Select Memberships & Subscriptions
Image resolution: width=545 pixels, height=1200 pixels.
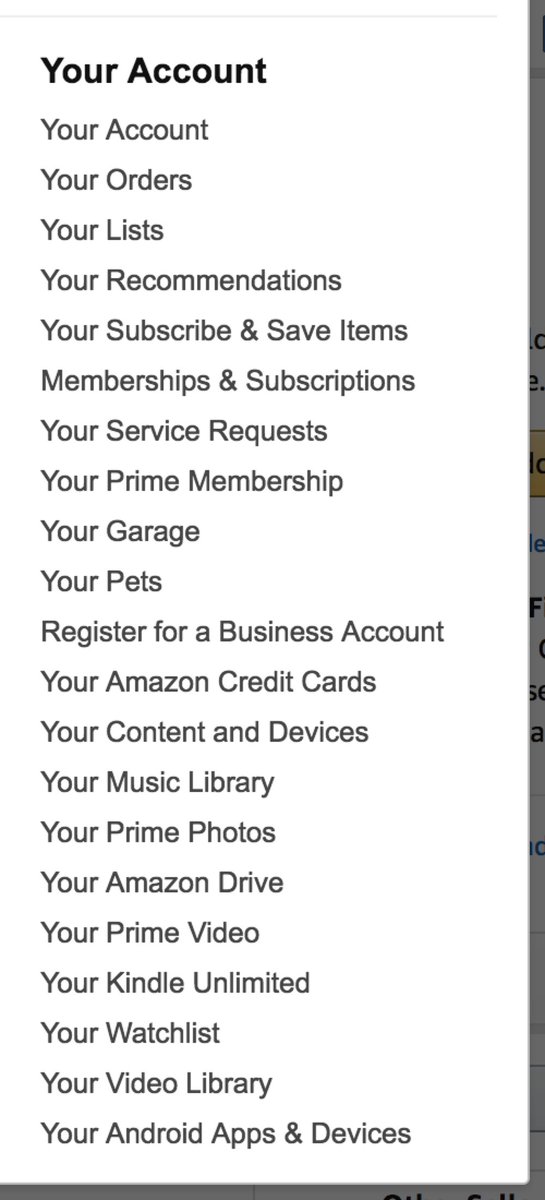click(228, 381)
